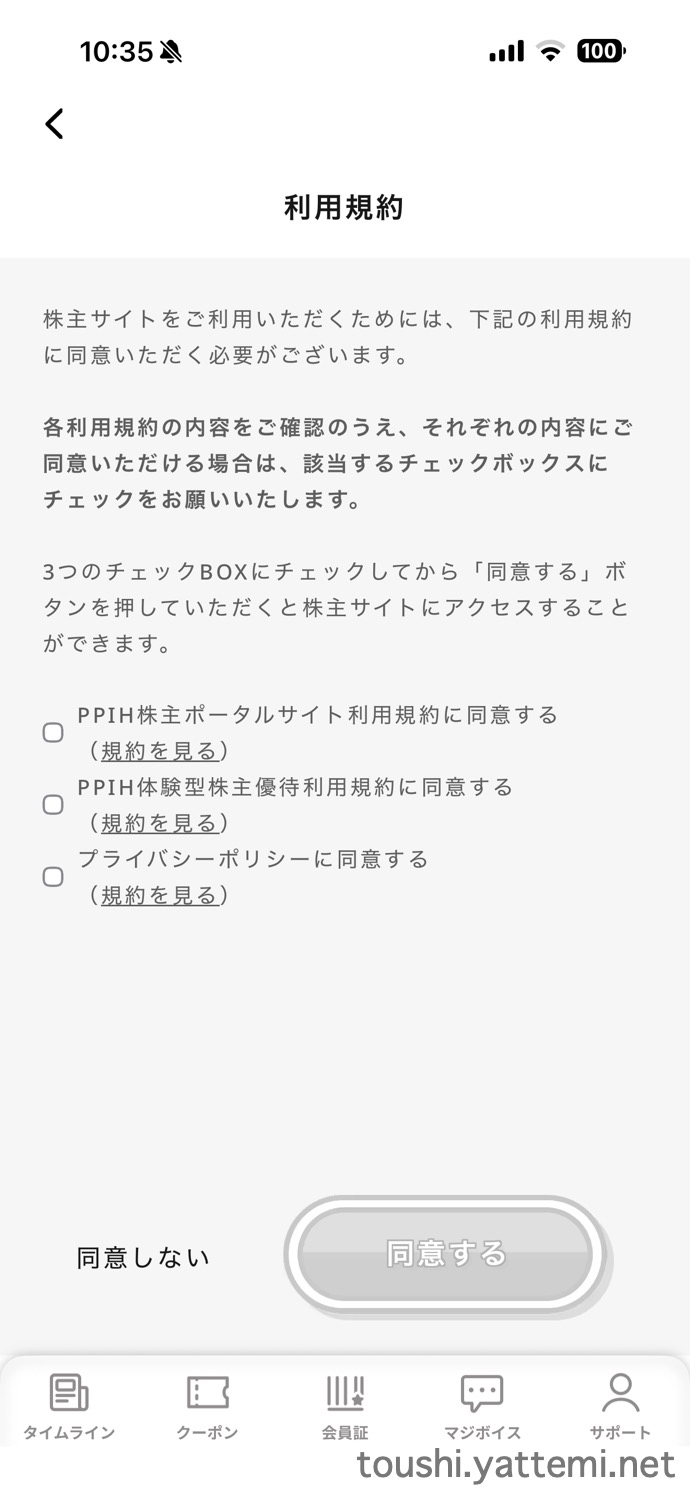Open the 会員証 tab
The height and width of the screenshot is (1500, 690).
[345, 1406]
